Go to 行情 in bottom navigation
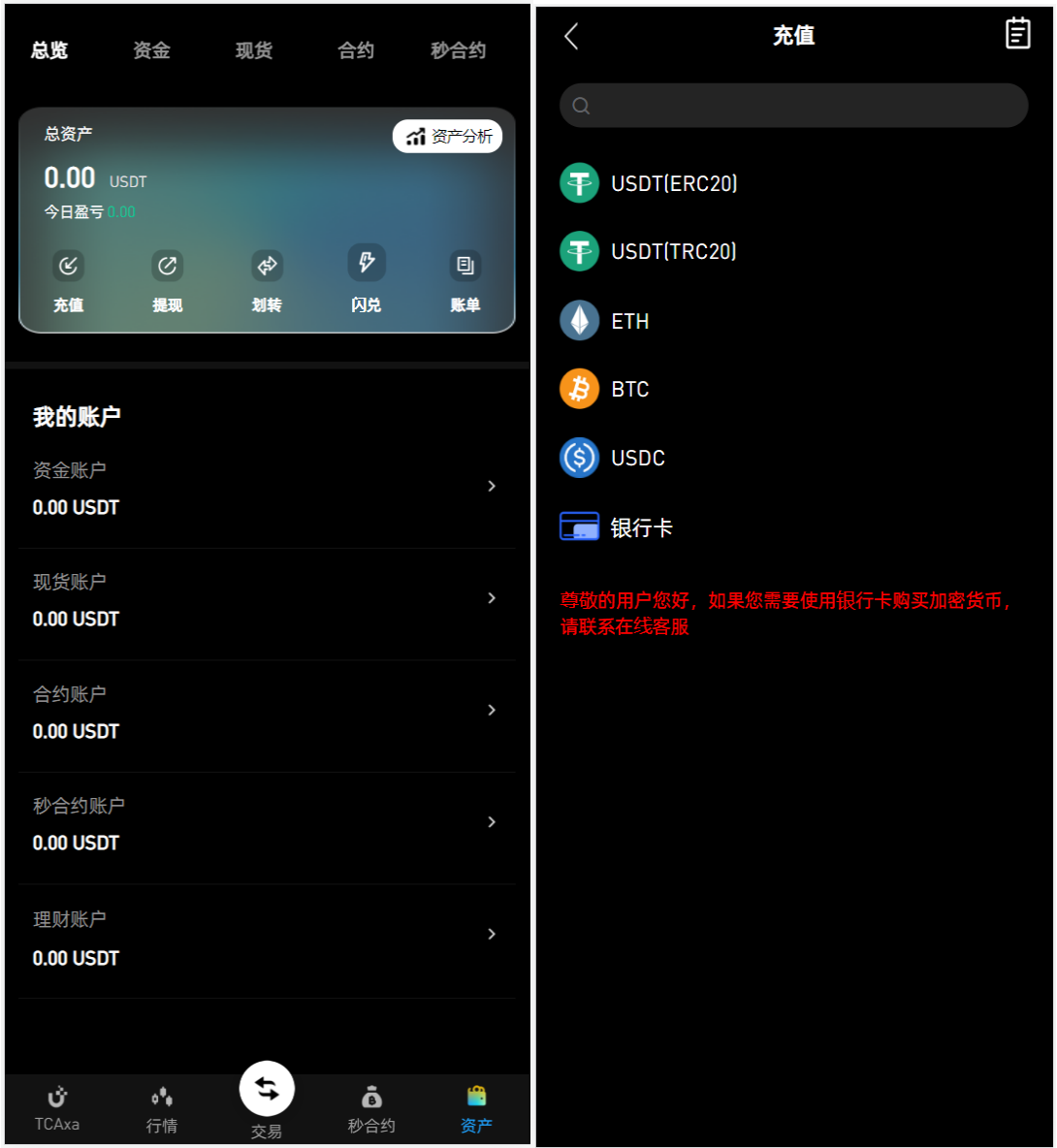The height and width of the screenshot is (1148, 1057). [162, 1110]
